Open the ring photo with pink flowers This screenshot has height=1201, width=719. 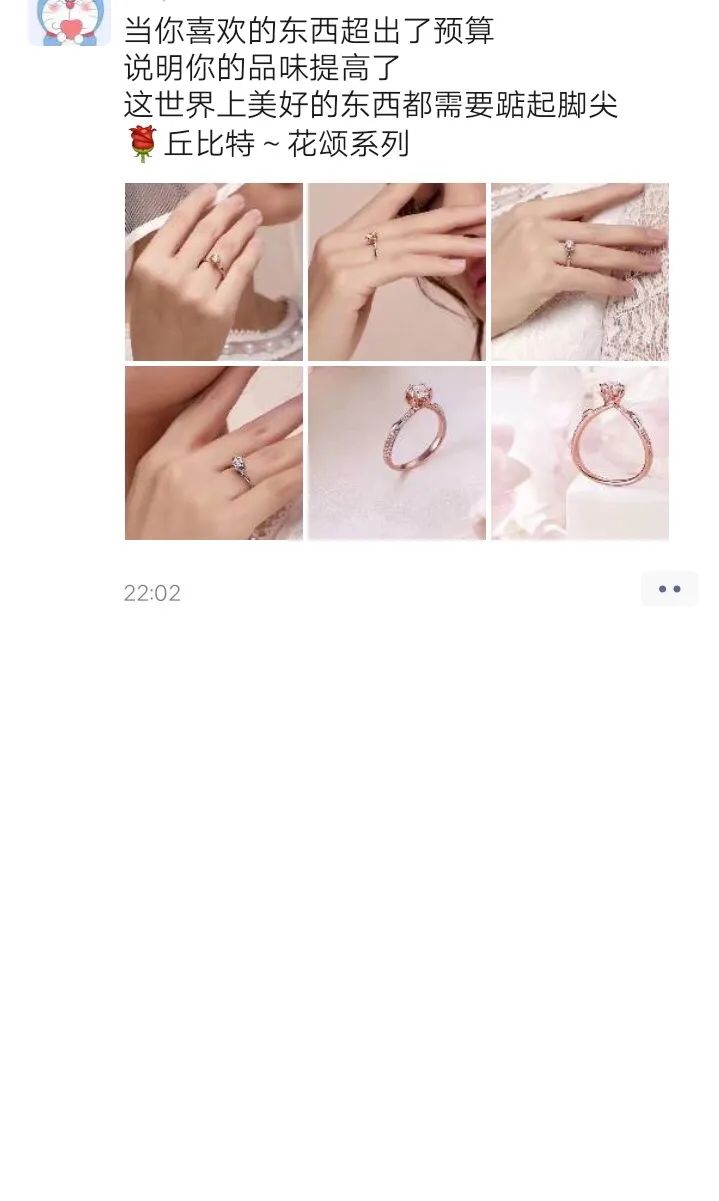[x=579, y=453]
